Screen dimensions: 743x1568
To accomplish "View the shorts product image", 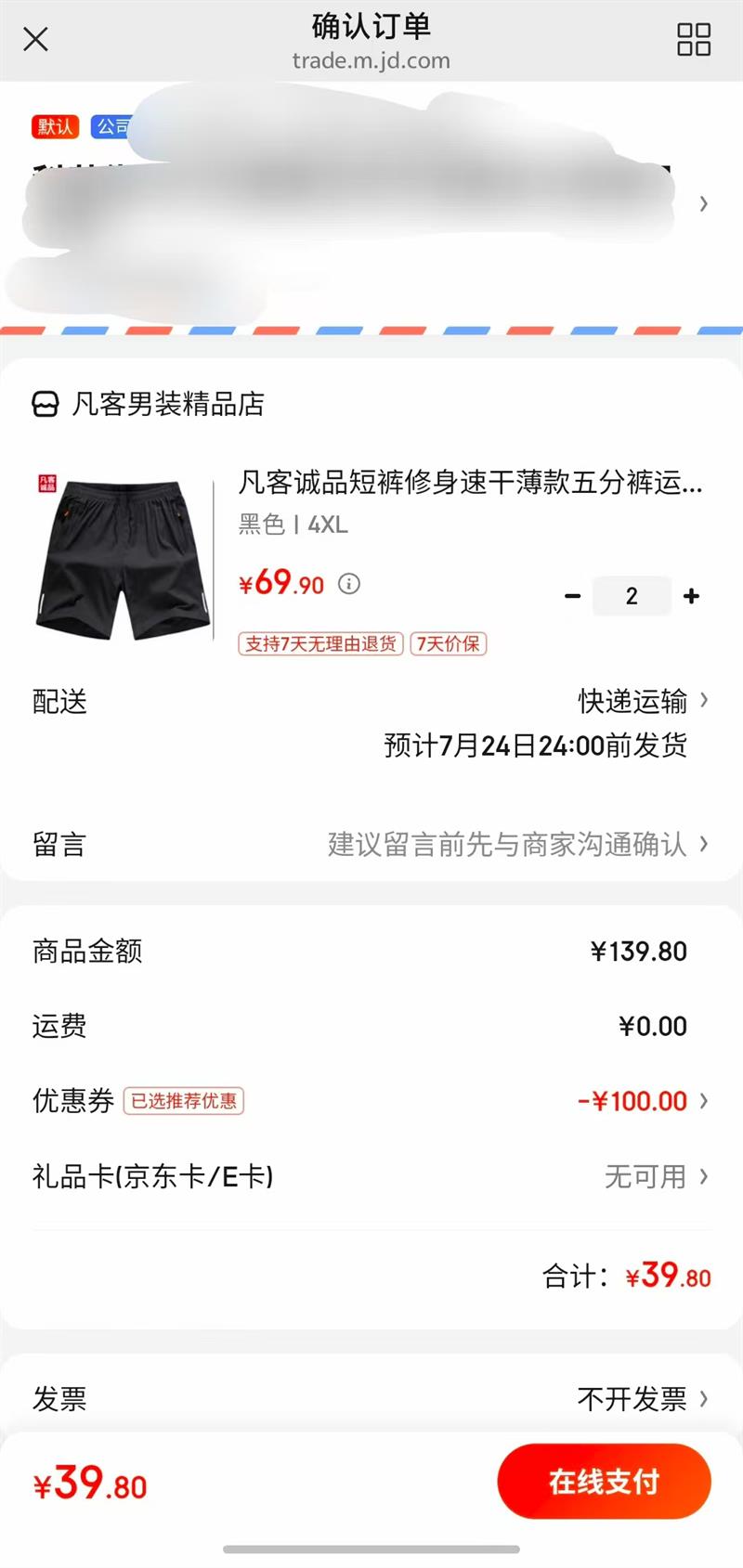I will 124,557.
